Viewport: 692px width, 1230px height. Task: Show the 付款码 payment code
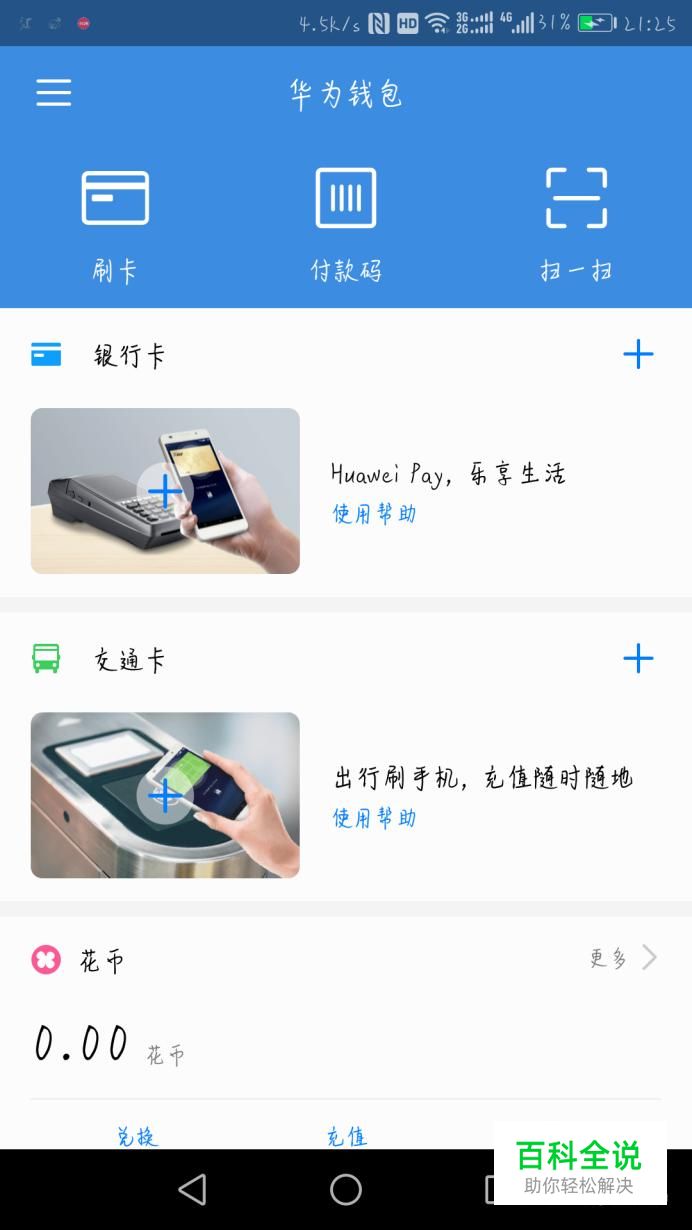click(346, 224)
